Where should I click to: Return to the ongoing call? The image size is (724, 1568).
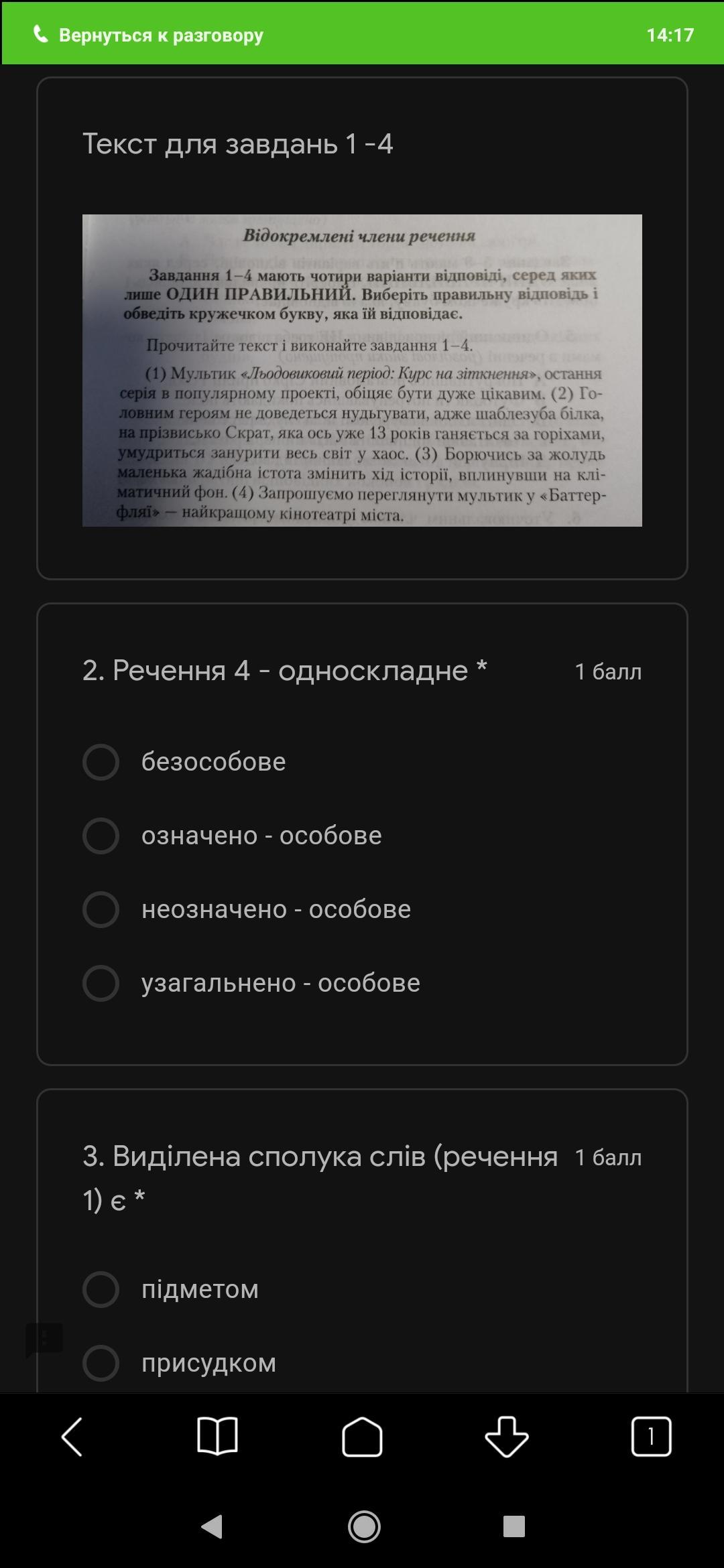(161, 35)
